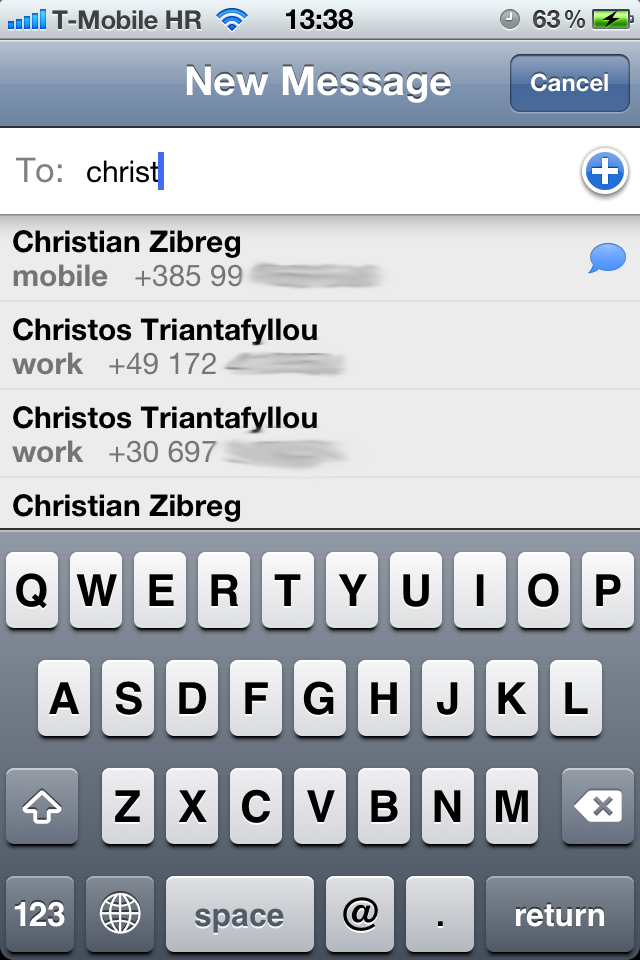The width and height of the screenshot is (640, 960).
Task: Tap the backspace key
Action: click(x=597, y=806)
